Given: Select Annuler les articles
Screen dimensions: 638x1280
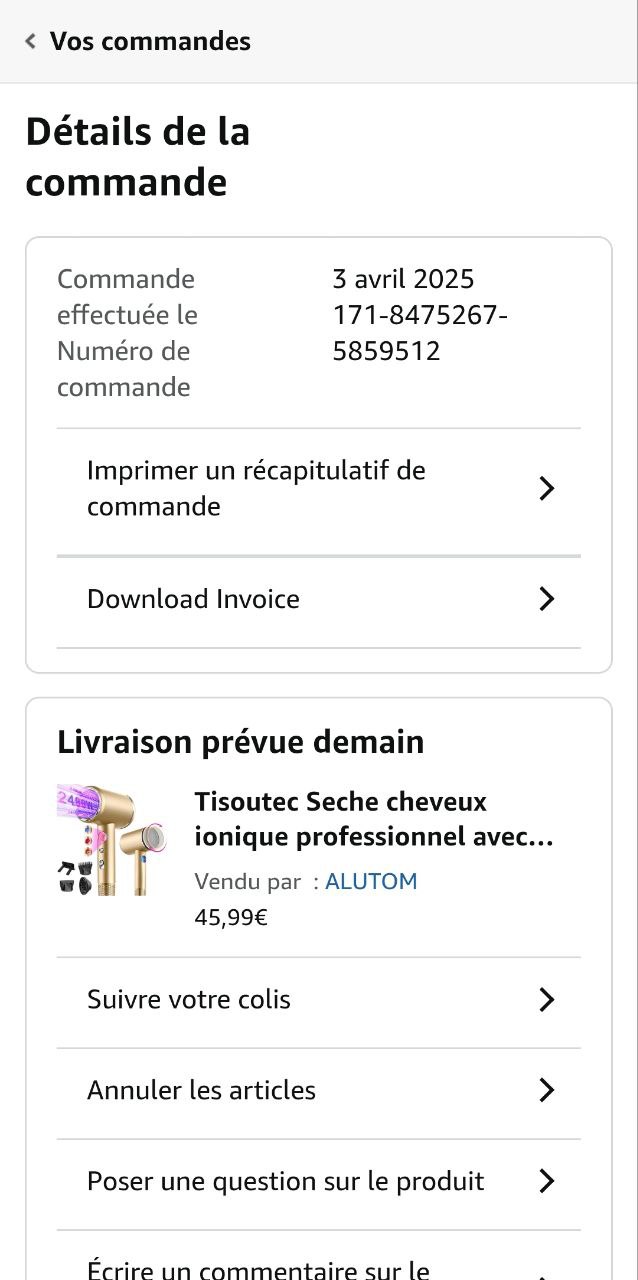Looking at the screenshot, I should pos(318,1090).
